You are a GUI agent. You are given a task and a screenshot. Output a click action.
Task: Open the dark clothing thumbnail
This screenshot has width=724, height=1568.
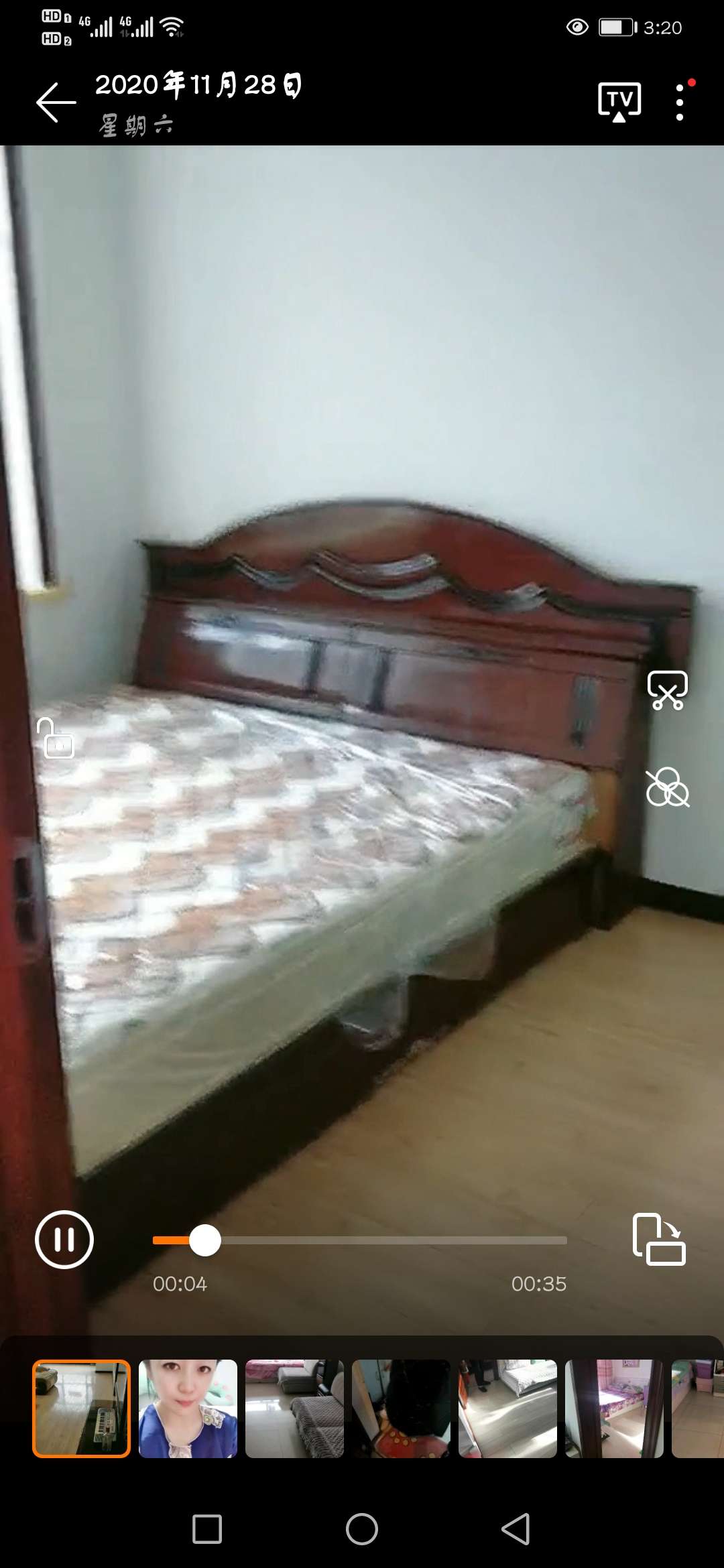[401, 1409]
